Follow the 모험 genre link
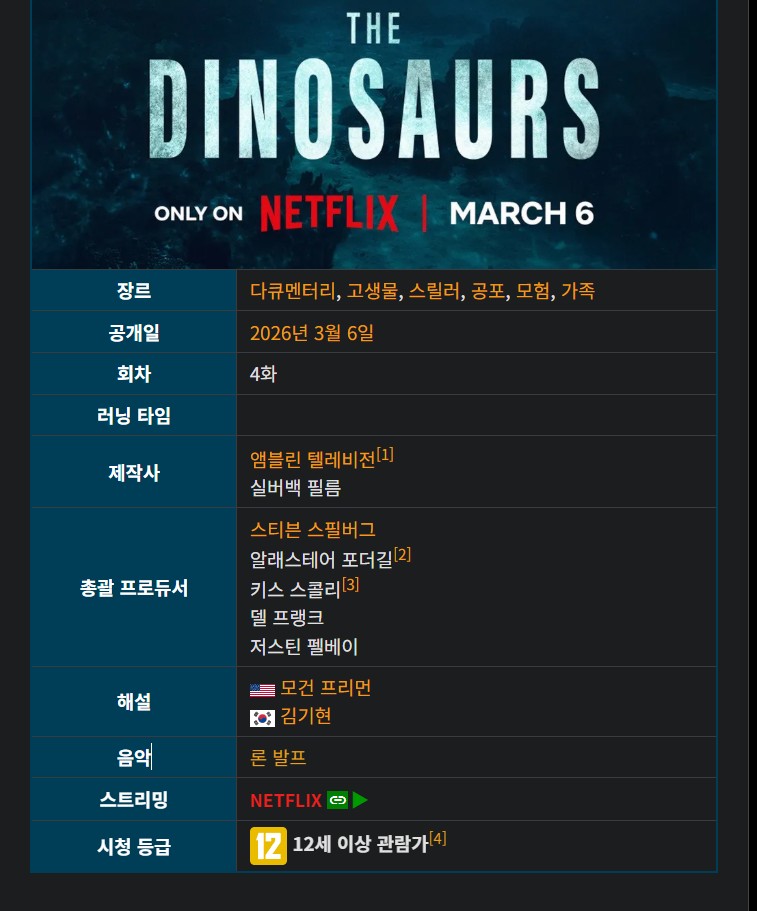 (533, 291)
